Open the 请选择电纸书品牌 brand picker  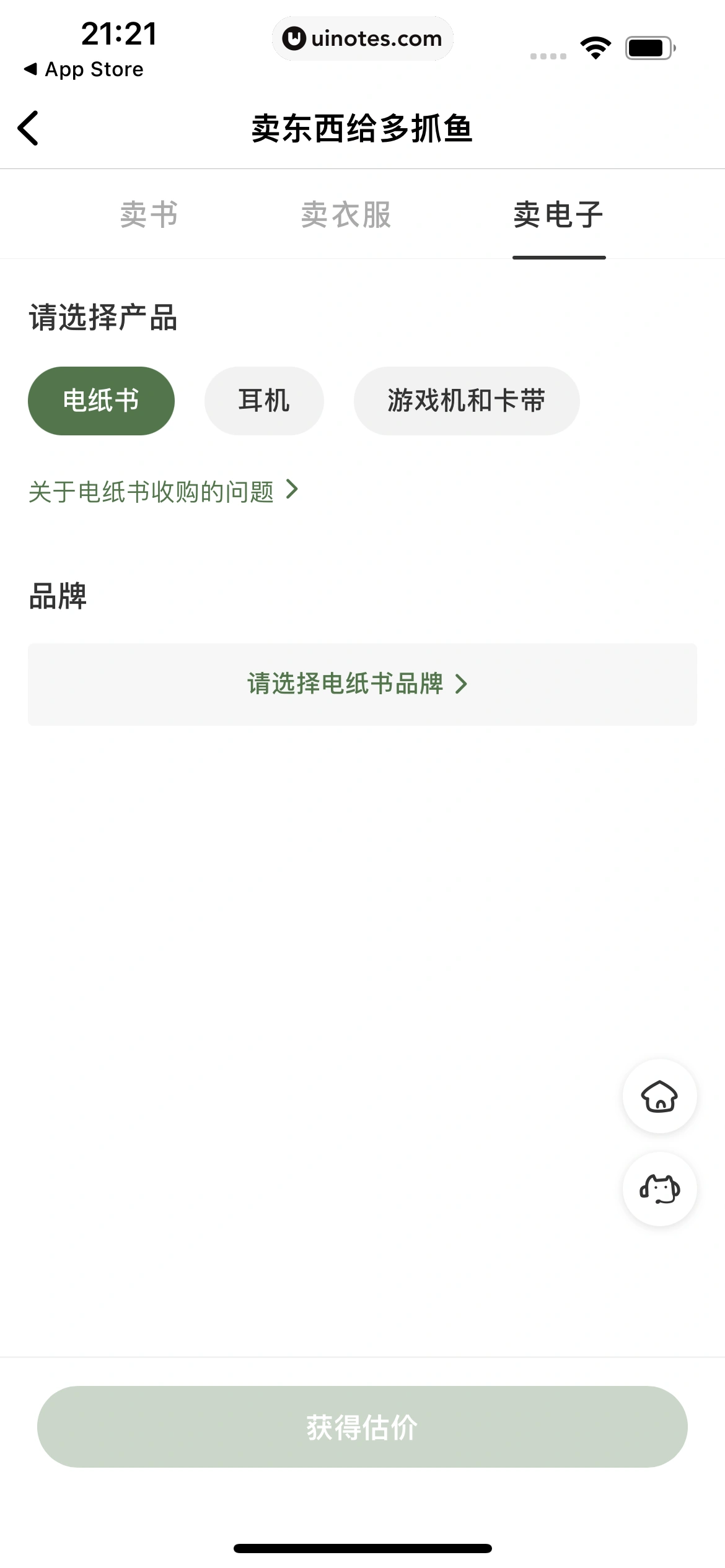click(x=362, y=684)
